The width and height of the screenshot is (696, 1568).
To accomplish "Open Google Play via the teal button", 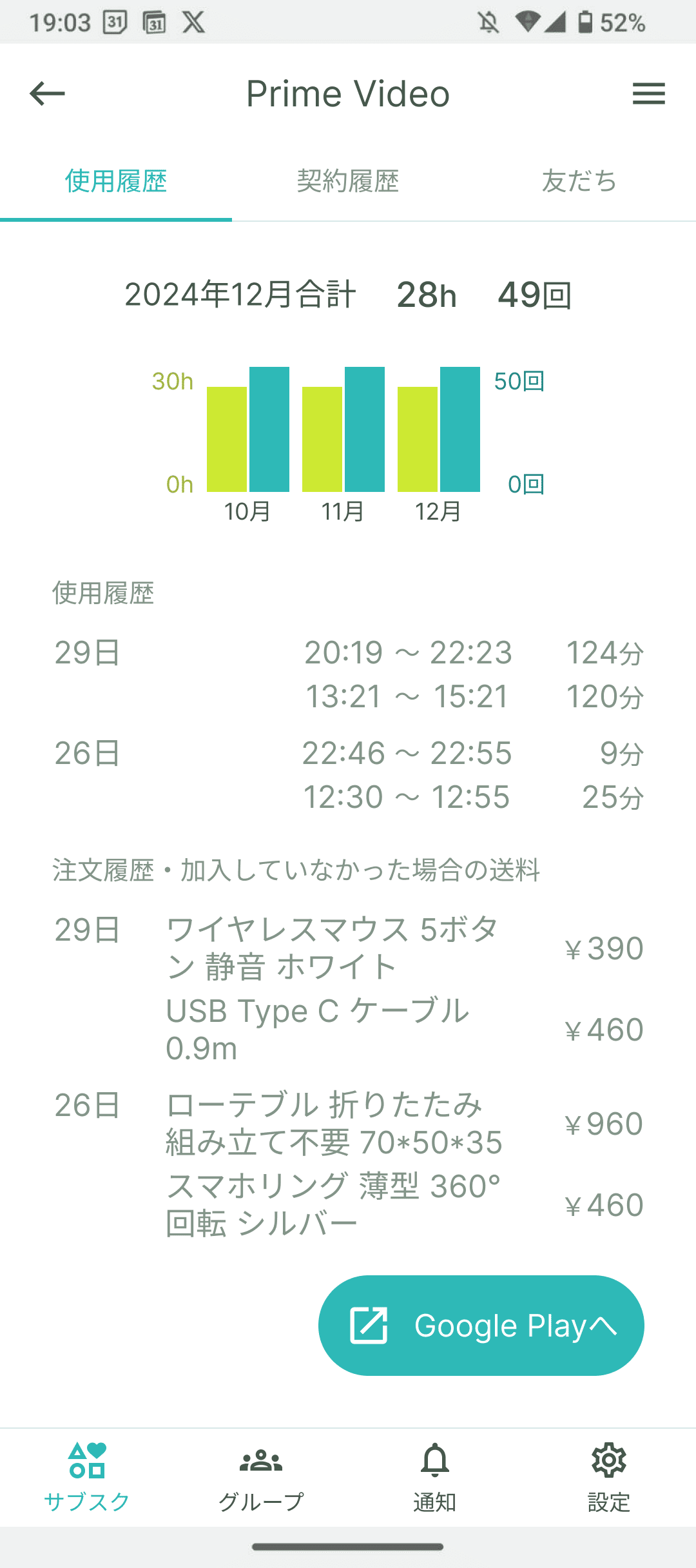I will (x=481, y=1325).
